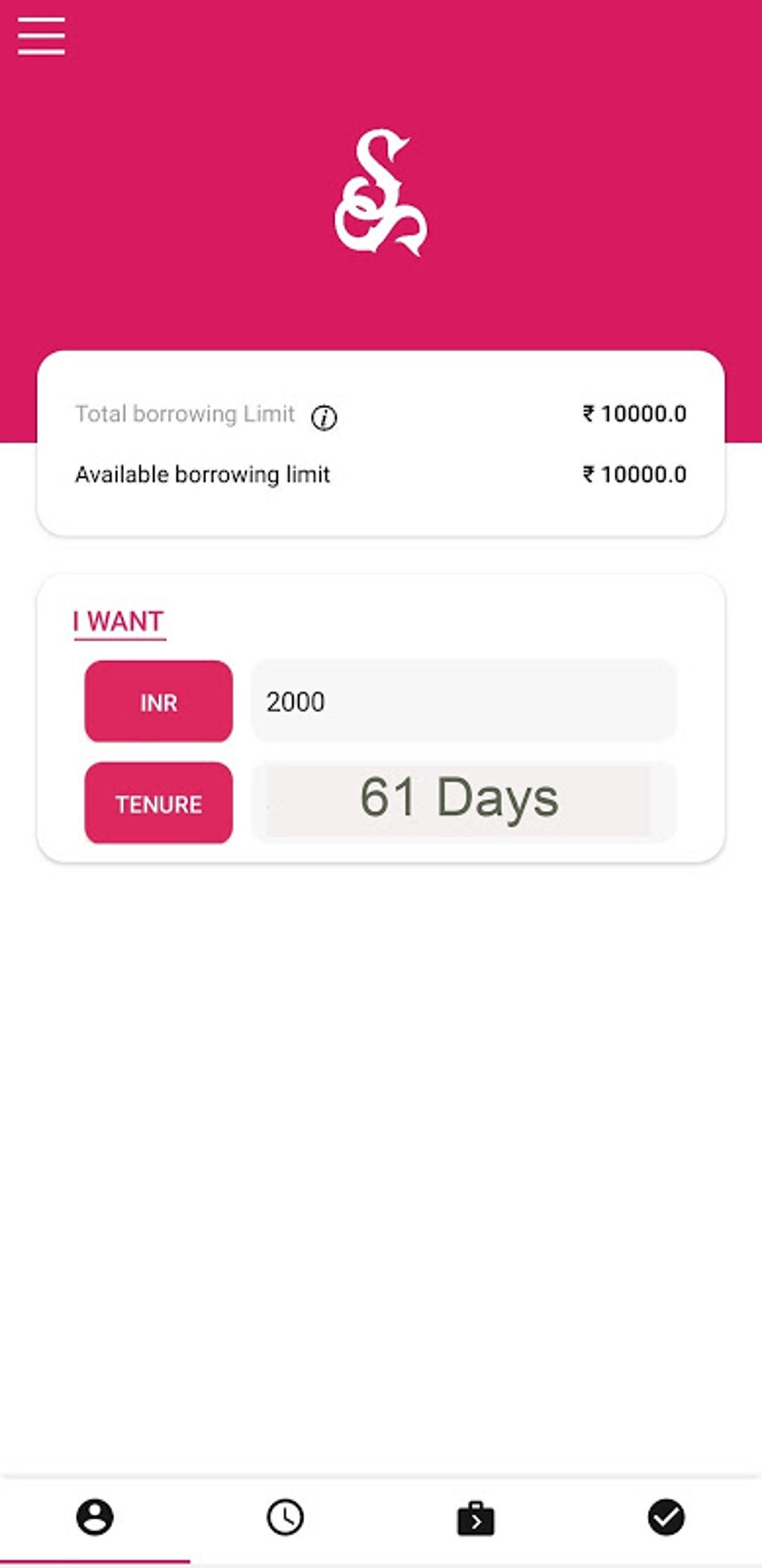Tap the TENURE button

coord(158,803)
